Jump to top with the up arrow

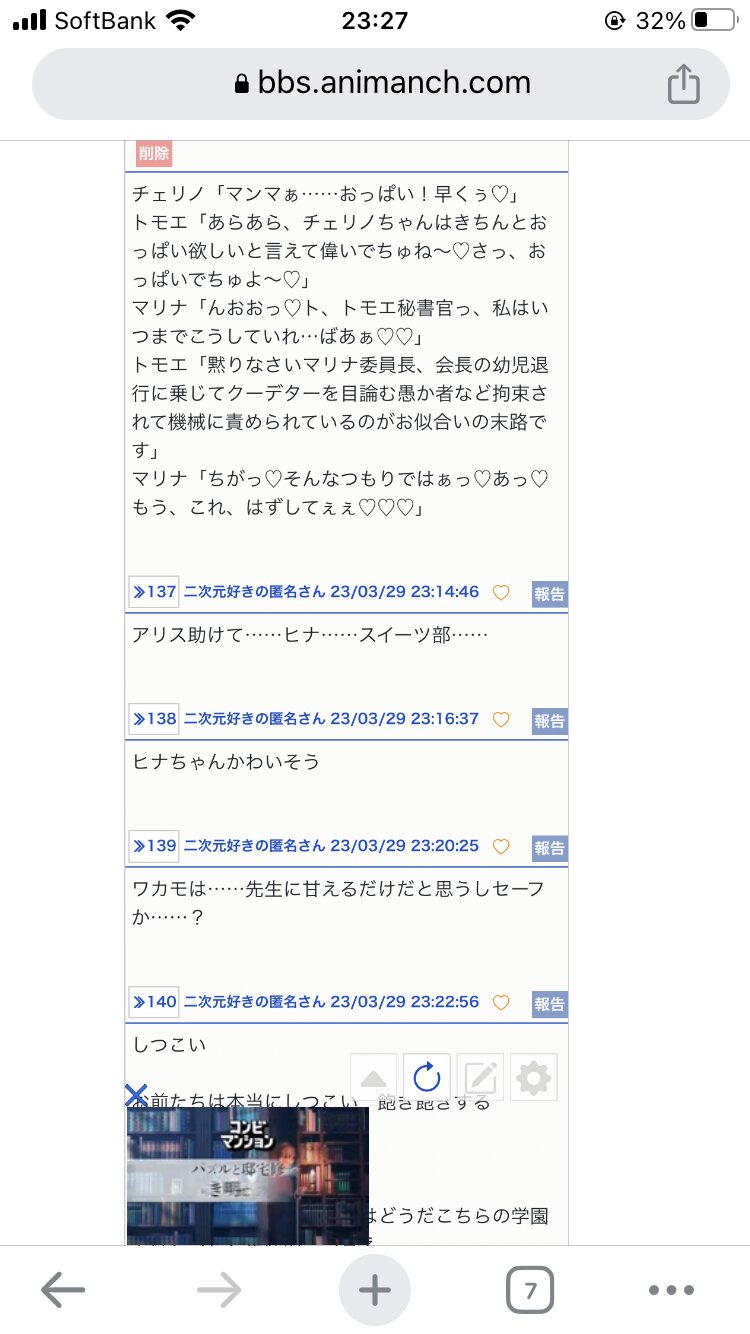point(373,1078)
